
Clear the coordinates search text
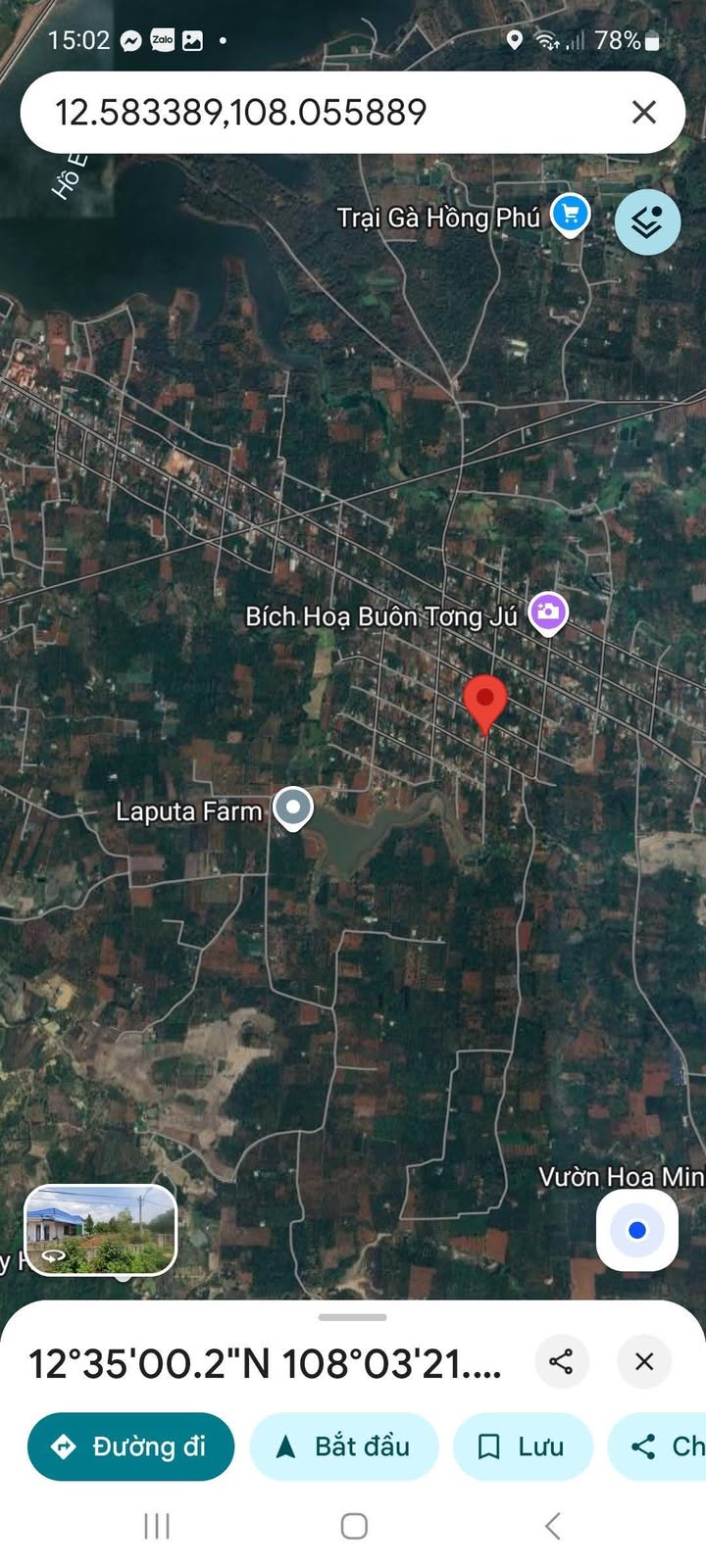[x=643, y=112]
